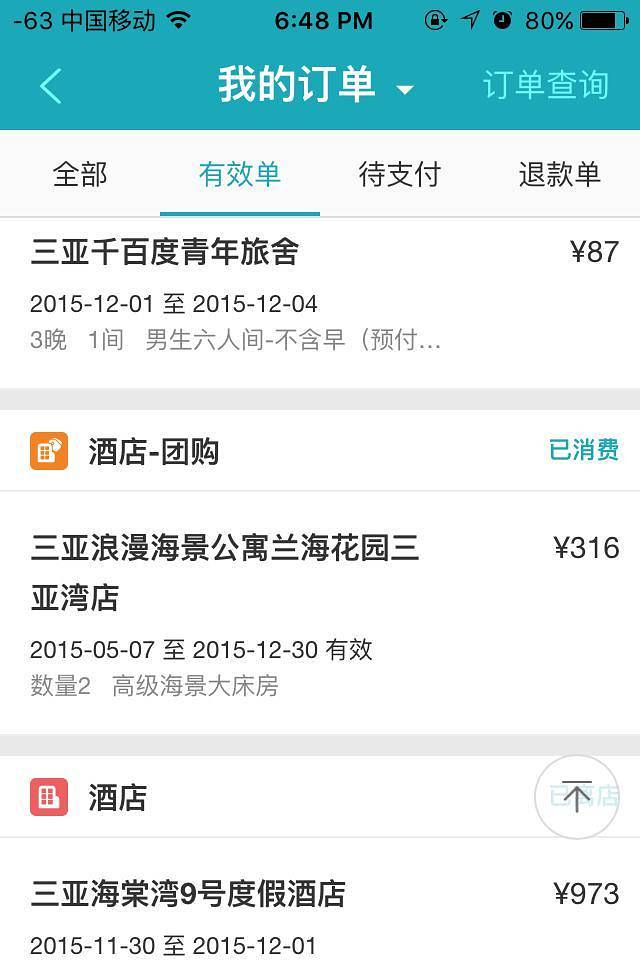The image size is (640, 960).
Task: Tap the back-to-top arrow button
Action: [x=577, y=796]
